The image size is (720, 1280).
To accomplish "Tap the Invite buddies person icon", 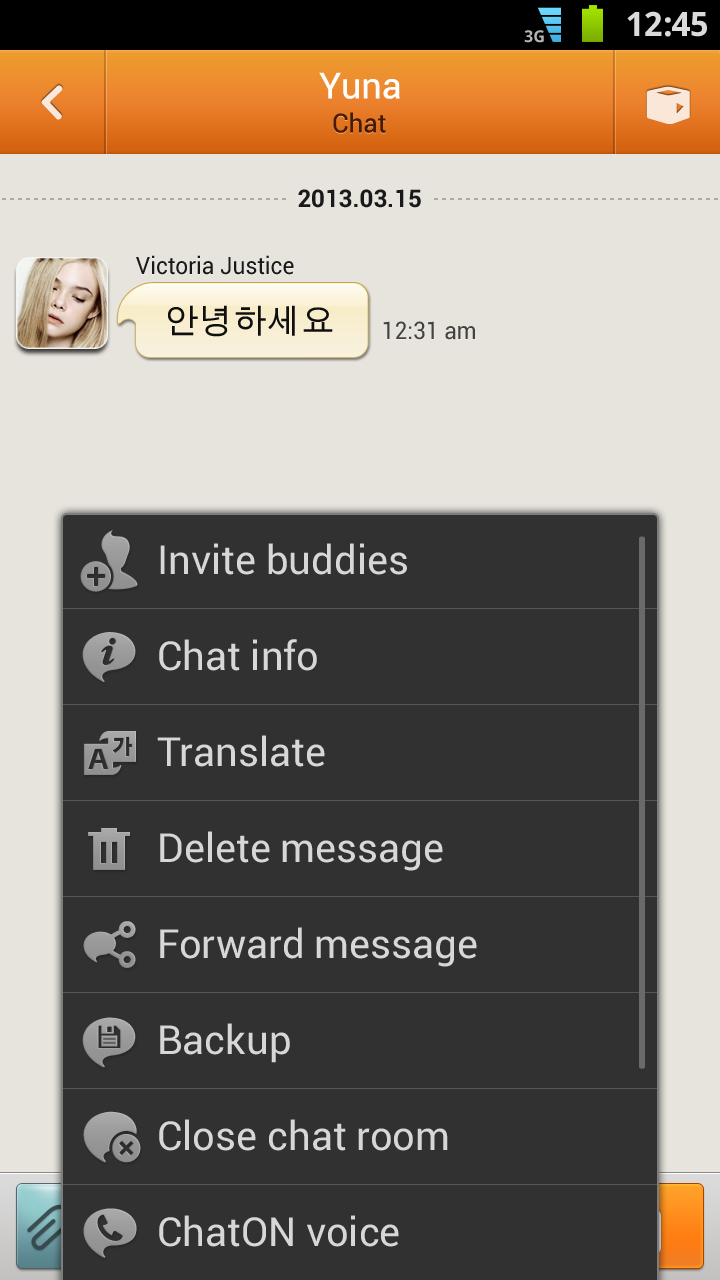I will coord(110,560).
